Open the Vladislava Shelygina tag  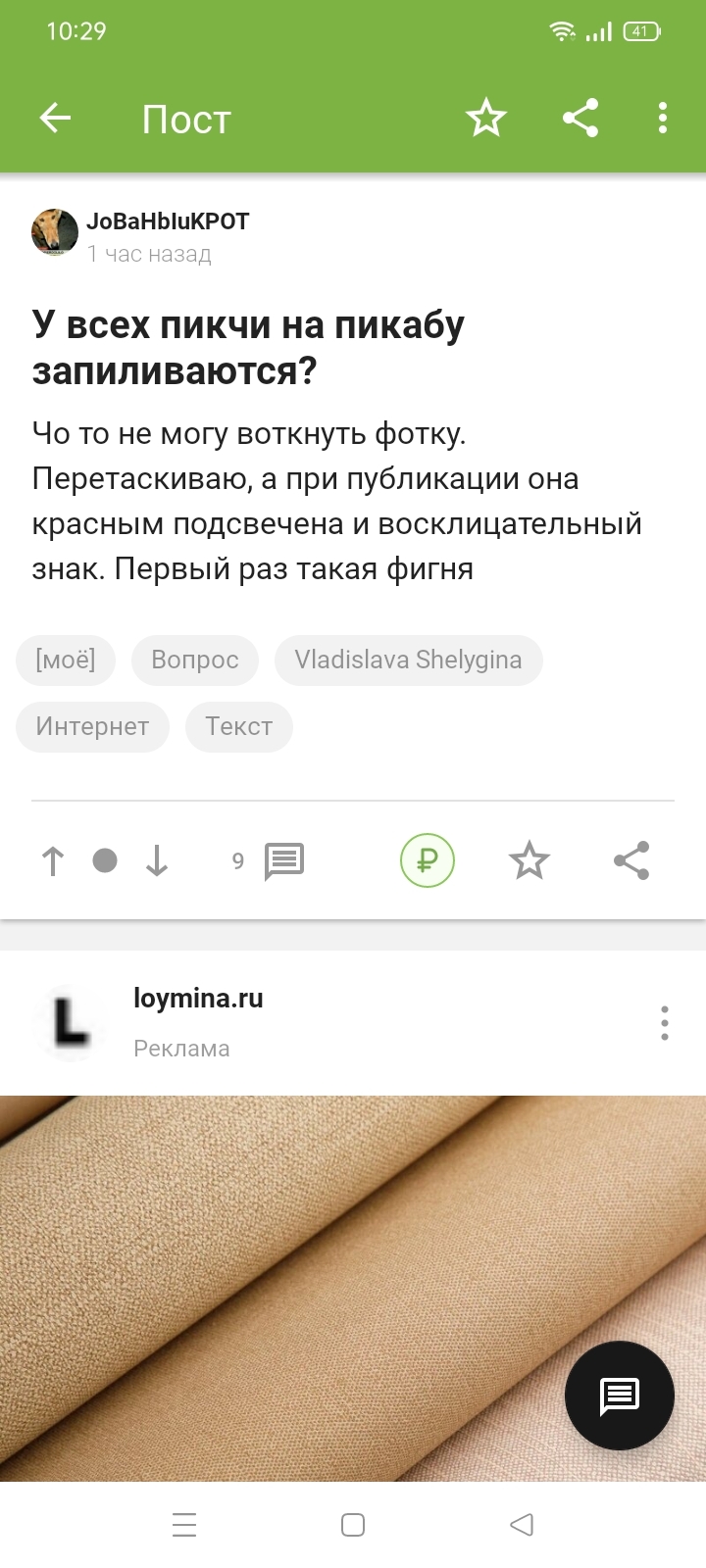click(x=408, y=660)
